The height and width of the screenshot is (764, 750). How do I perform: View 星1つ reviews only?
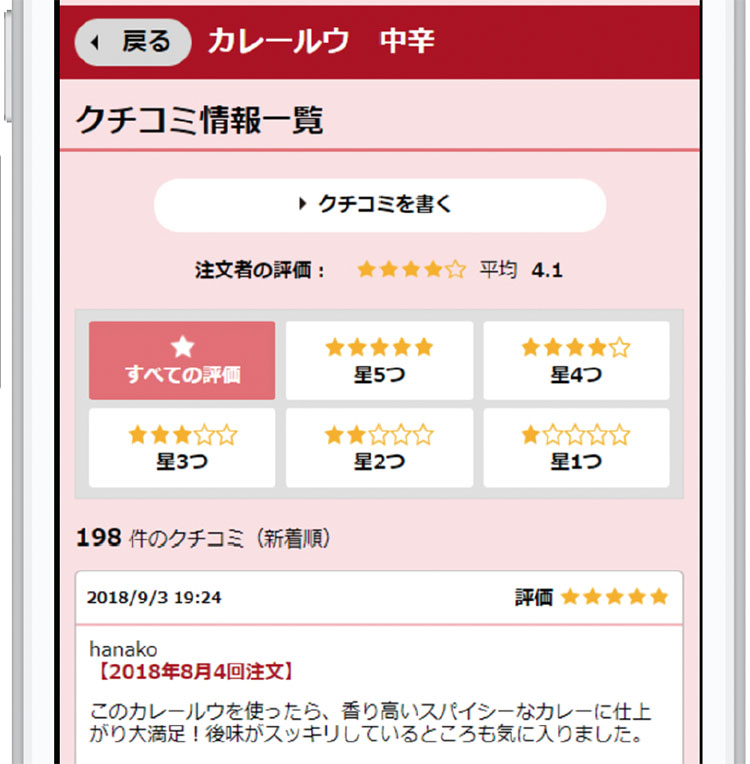pyautogui.click(x=576, y=447)
